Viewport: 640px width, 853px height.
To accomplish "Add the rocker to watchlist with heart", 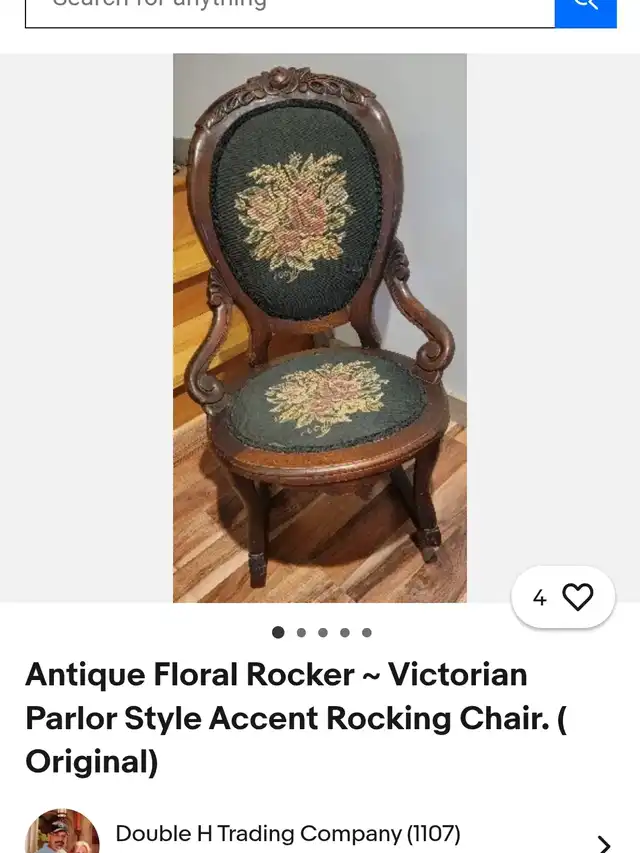I will pos(577,597).
